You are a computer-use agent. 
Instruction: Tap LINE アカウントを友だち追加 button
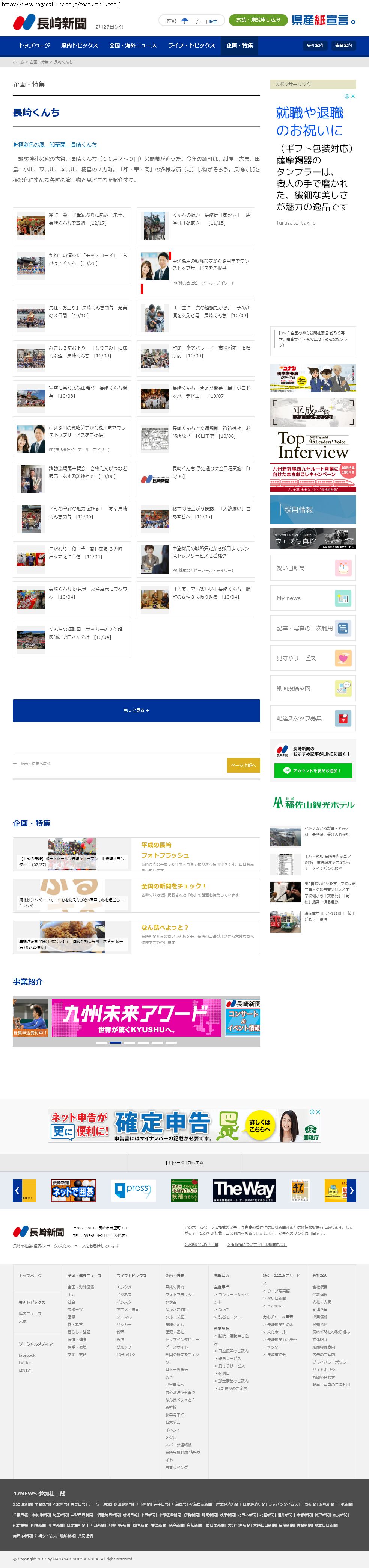pyautogui.click(x=312, y=770)
